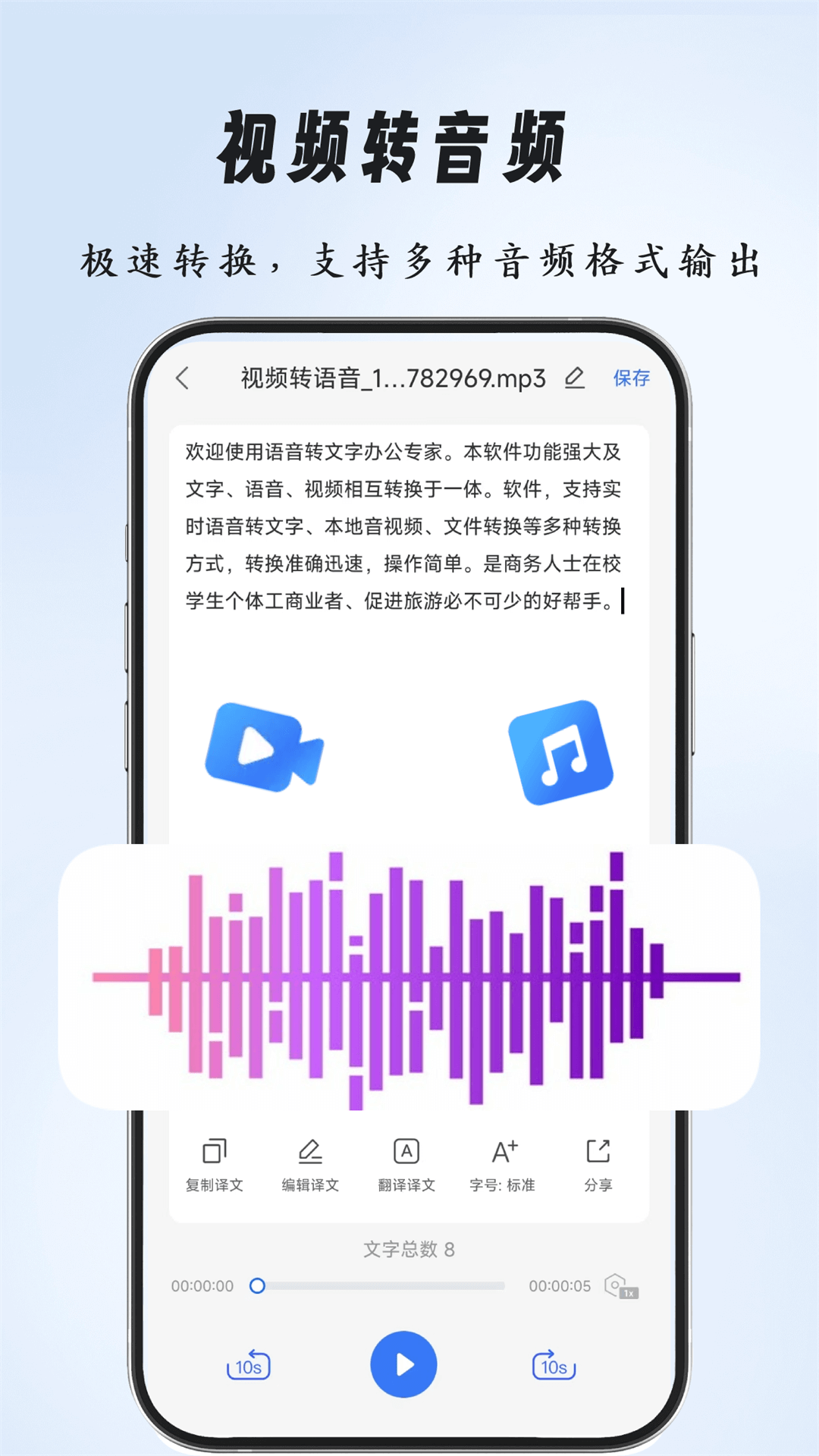
Task: Change 字号 from 标准 setting
Action: tap(503, 1168)
